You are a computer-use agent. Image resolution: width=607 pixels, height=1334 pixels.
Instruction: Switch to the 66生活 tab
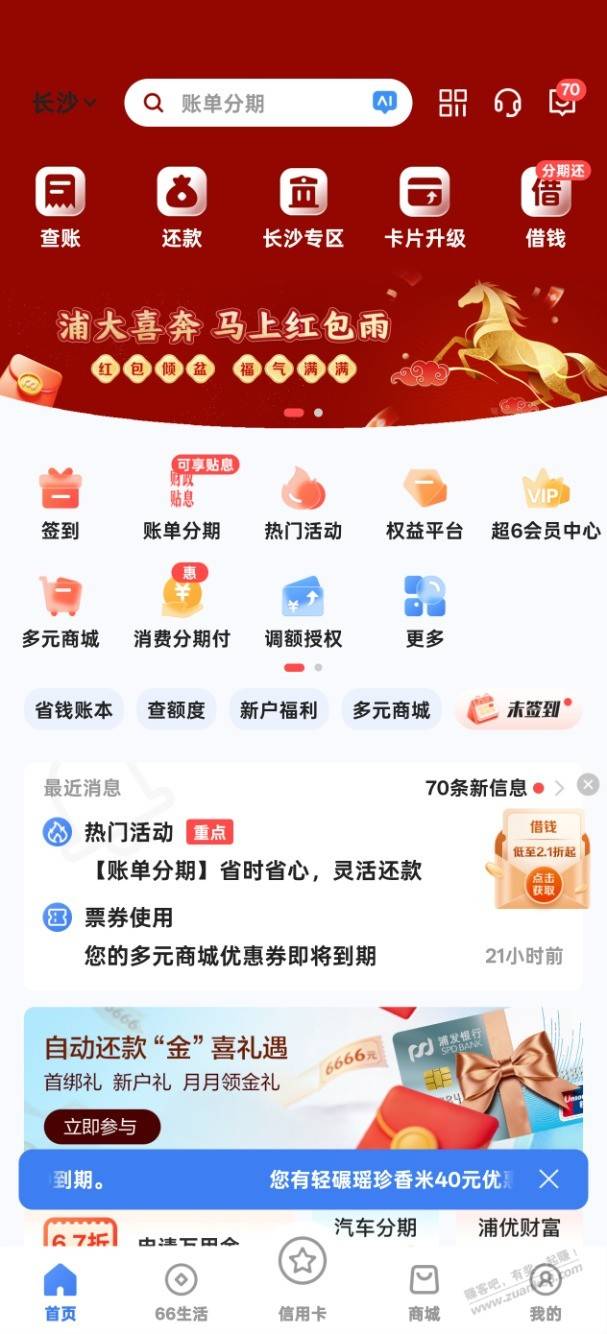[181, 1291]
